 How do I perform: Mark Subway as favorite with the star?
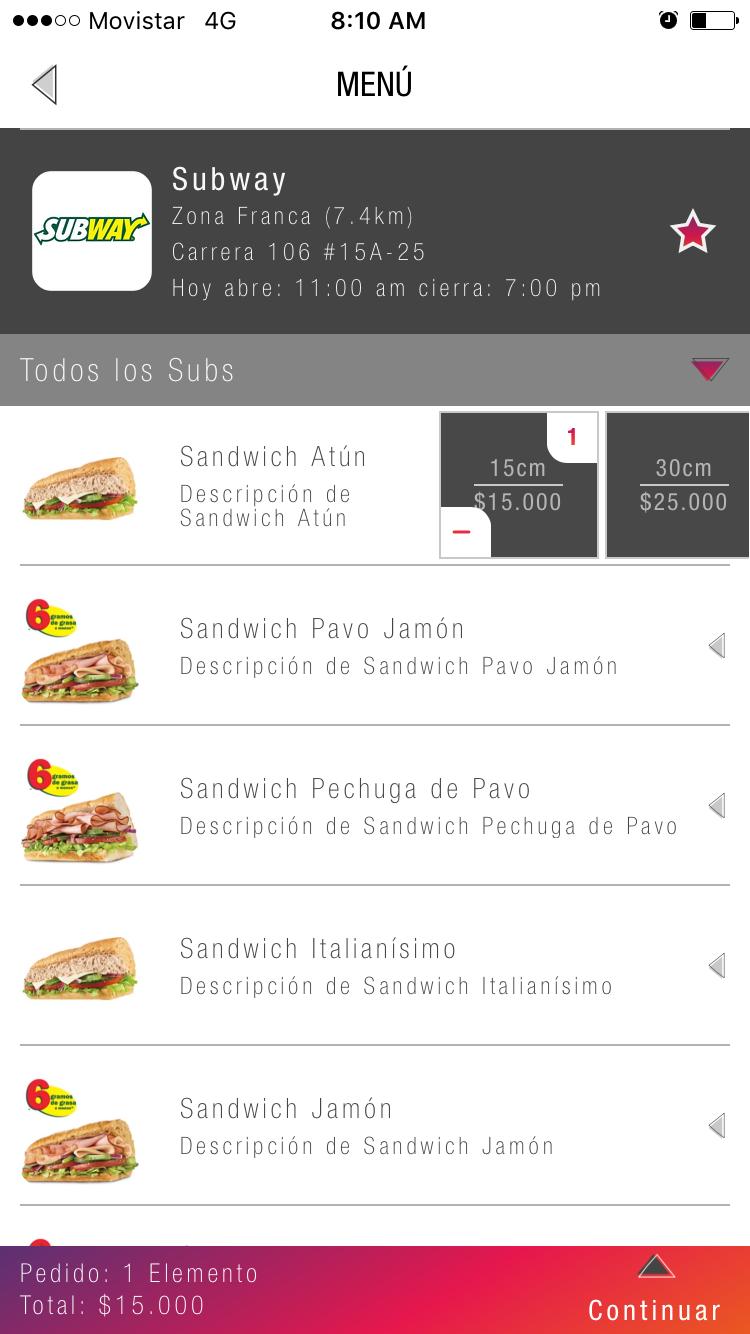click(692, 234)
